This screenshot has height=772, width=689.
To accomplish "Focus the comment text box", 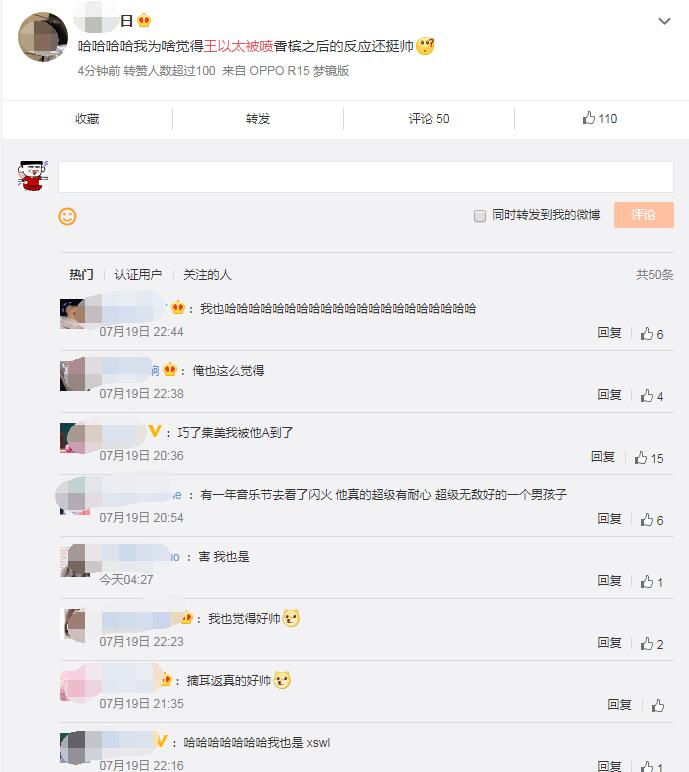I will (365, 177).
